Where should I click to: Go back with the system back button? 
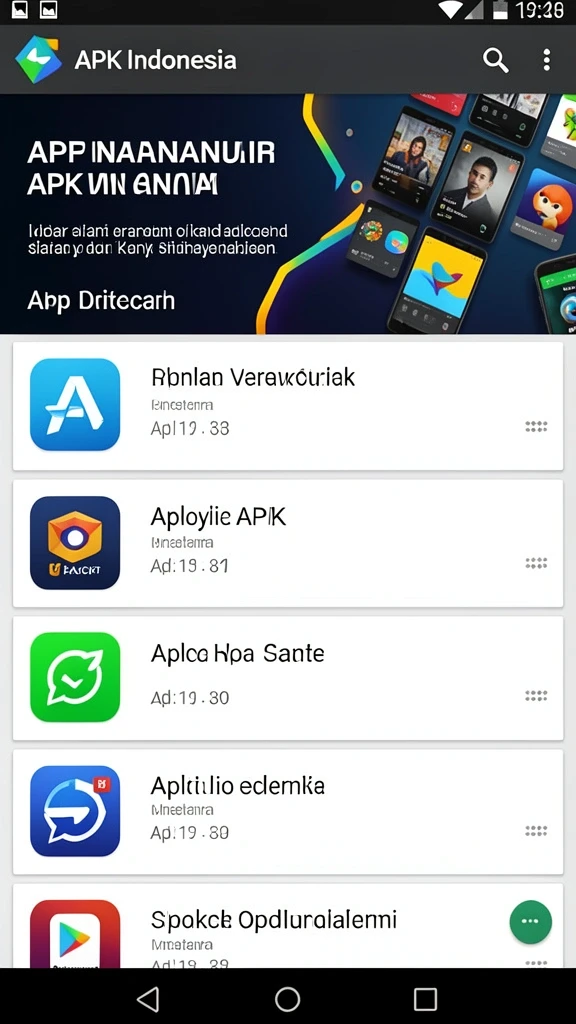[x=148, y=999]
